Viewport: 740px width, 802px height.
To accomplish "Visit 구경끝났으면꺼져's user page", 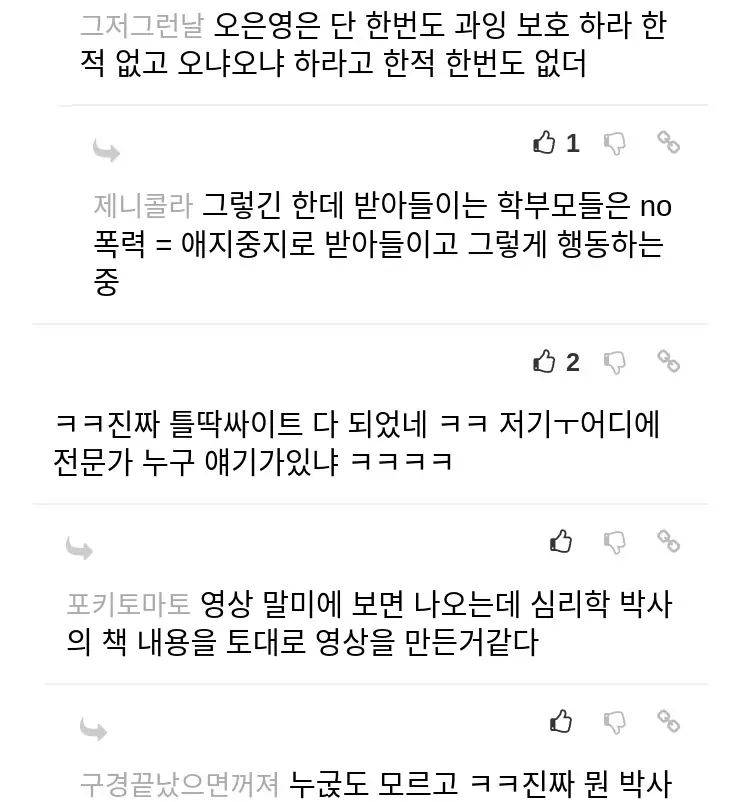I will pos(179,784).
